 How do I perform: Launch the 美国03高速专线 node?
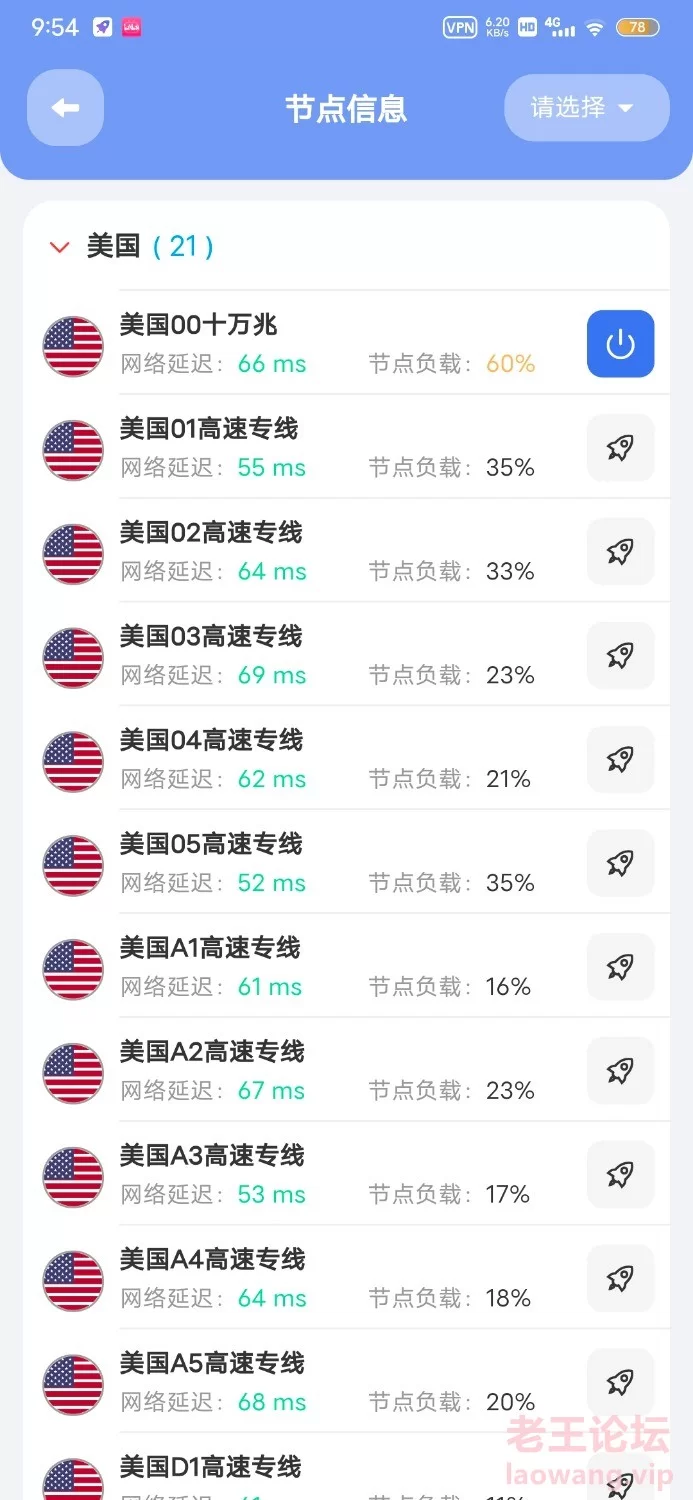(620, 656)
